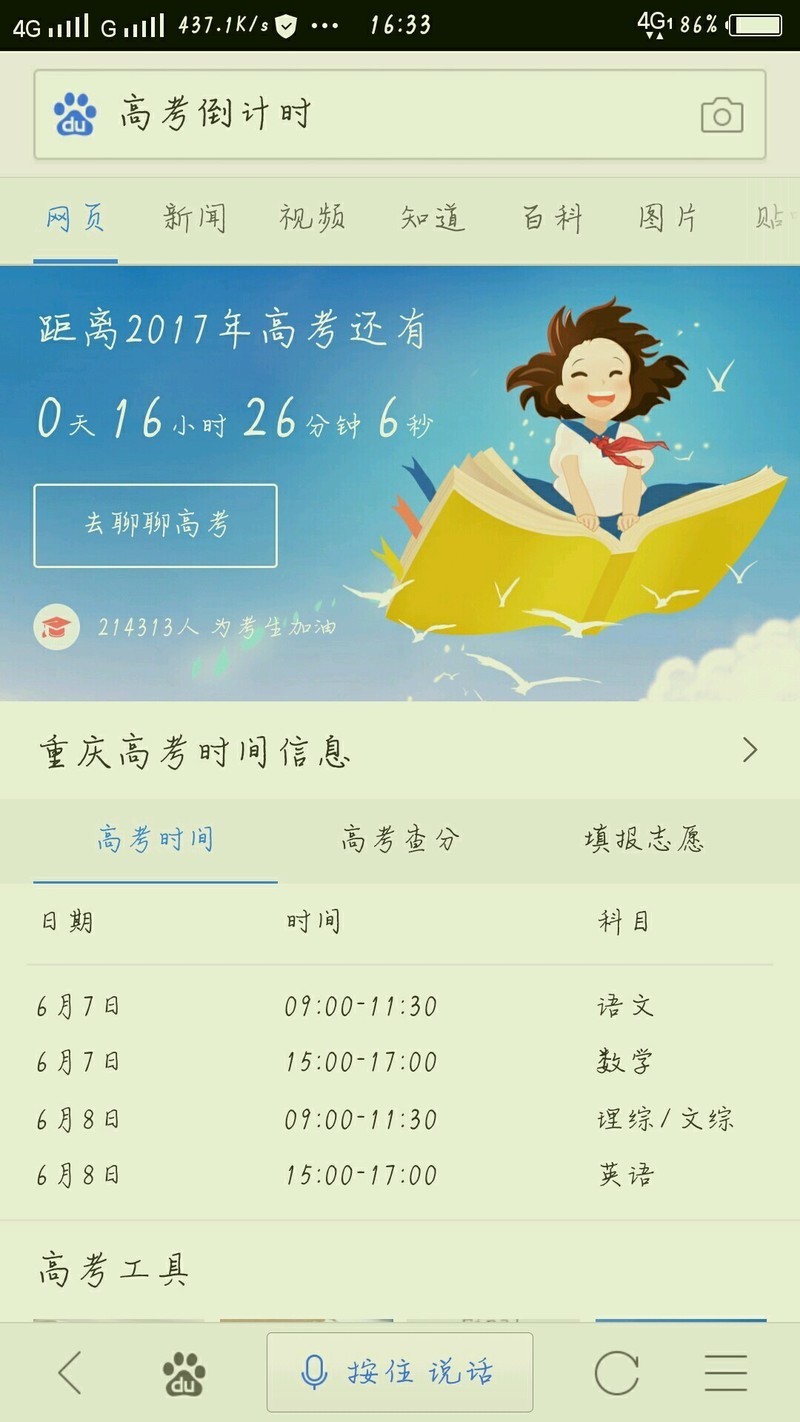
Task: Open Baidu home via the paw icon
Action: pos(184,1373)
